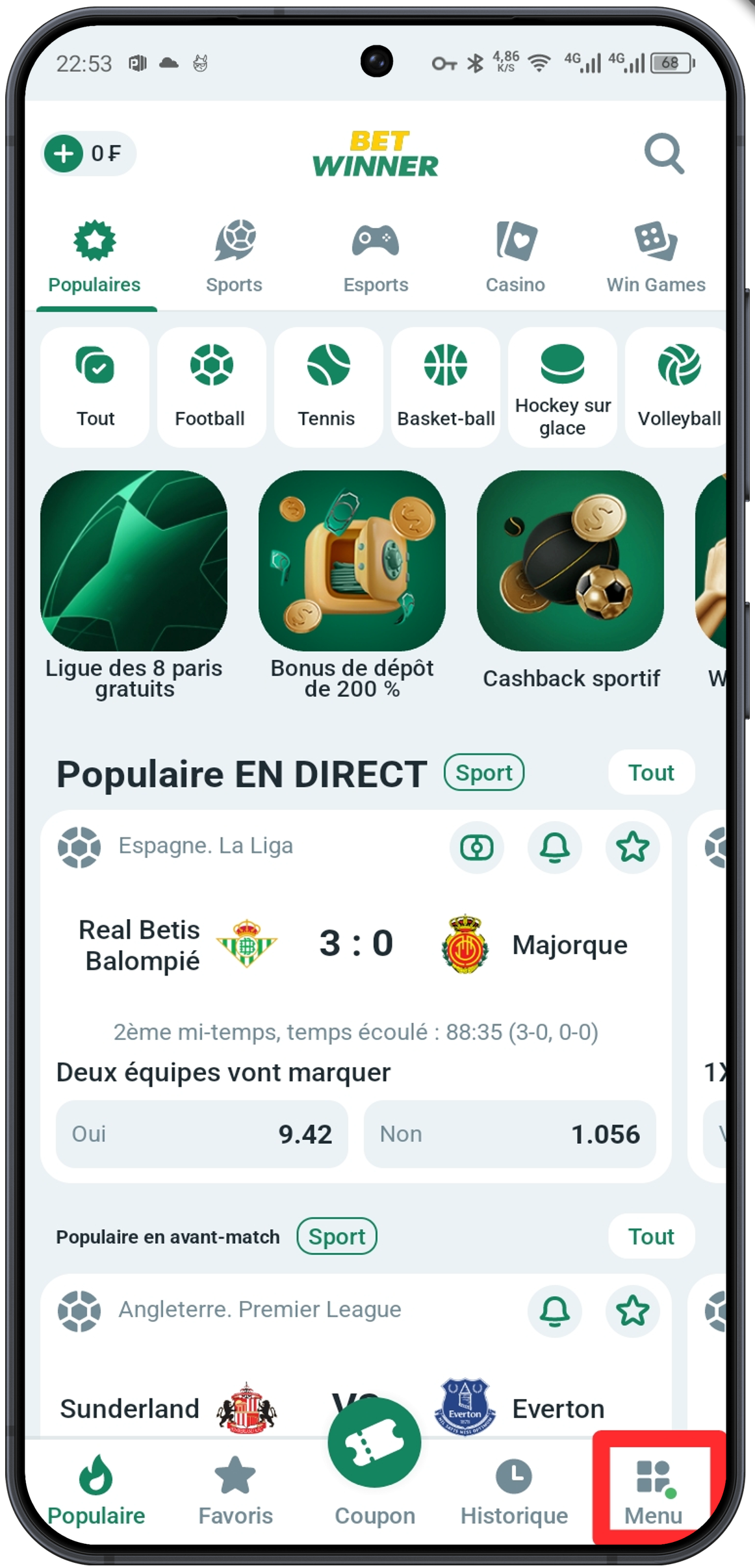Enable bell alerts for Premier League match
Screen dimensions: 755x1568
click(x=554, y=1311)
